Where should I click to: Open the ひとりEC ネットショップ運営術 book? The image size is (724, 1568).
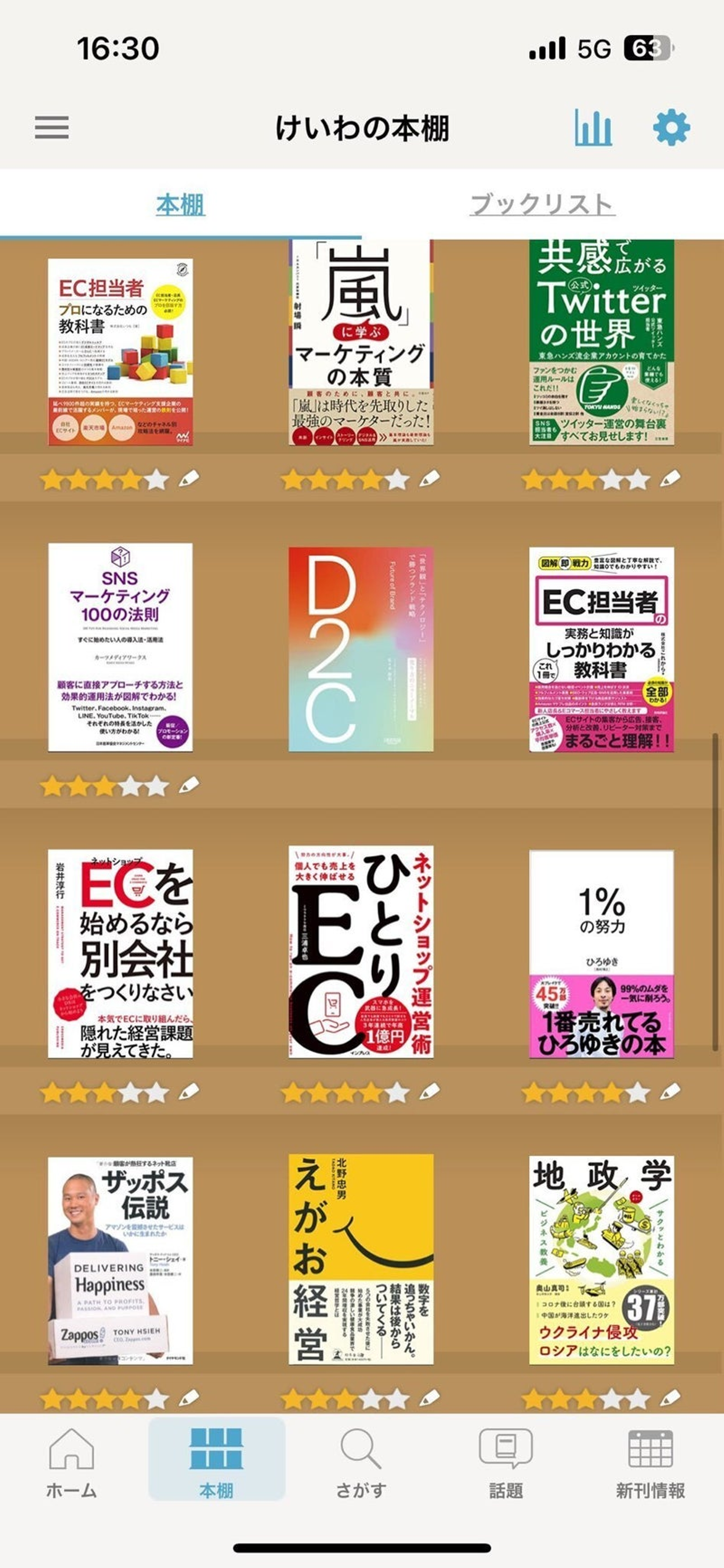(361, 952)
